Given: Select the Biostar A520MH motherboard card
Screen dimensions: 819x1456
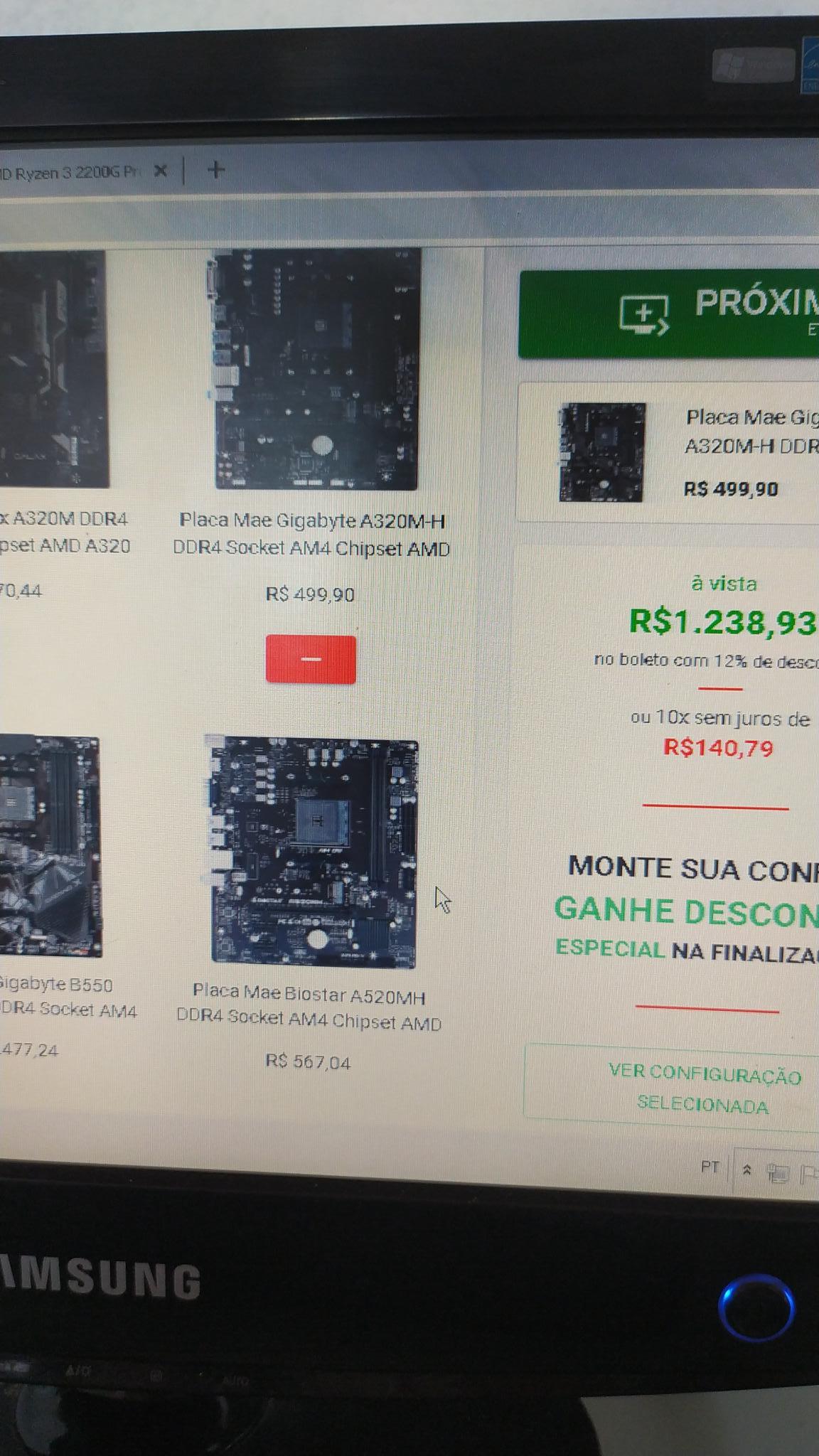Looking at the screenshot, I should point(310,904).
